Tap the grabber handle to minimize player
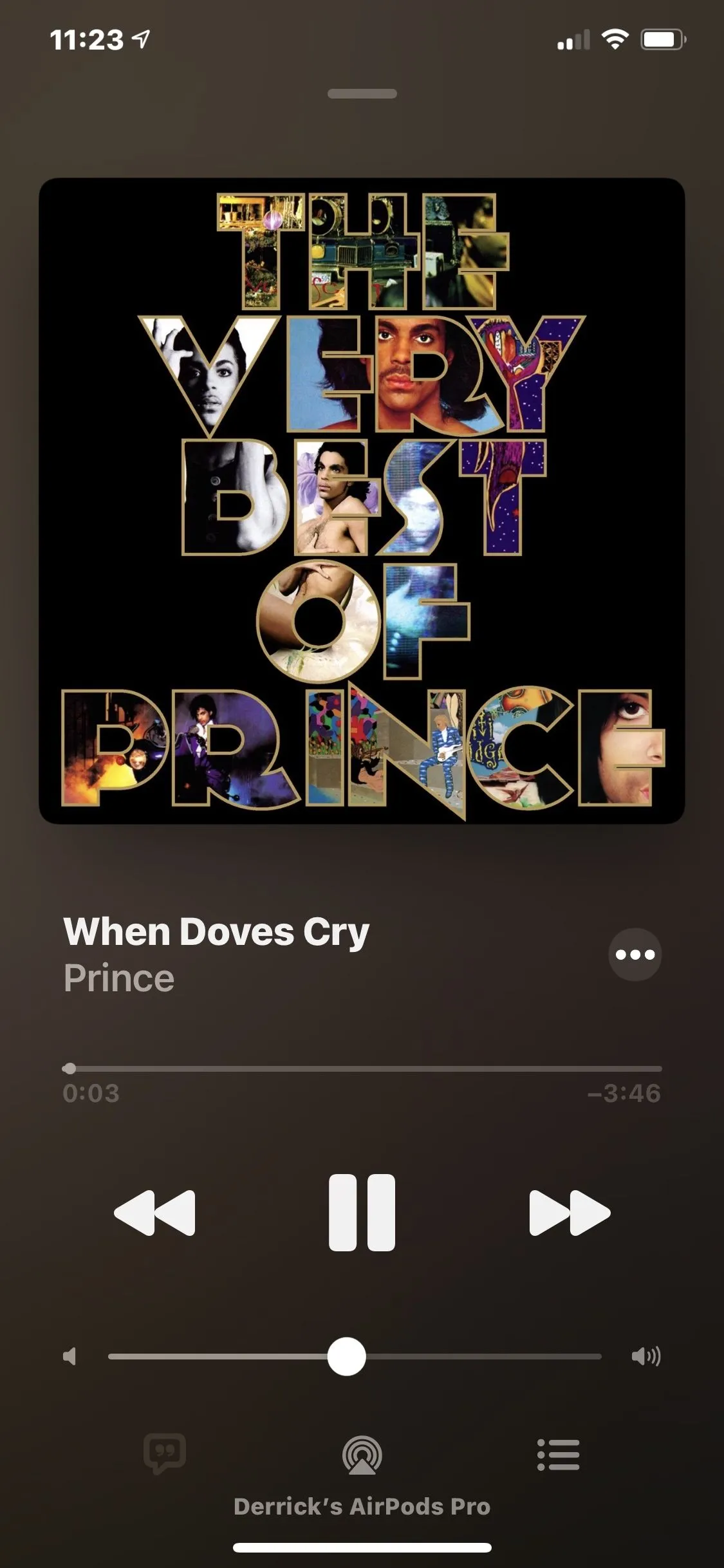724x1568 pixels. (362, 94)
